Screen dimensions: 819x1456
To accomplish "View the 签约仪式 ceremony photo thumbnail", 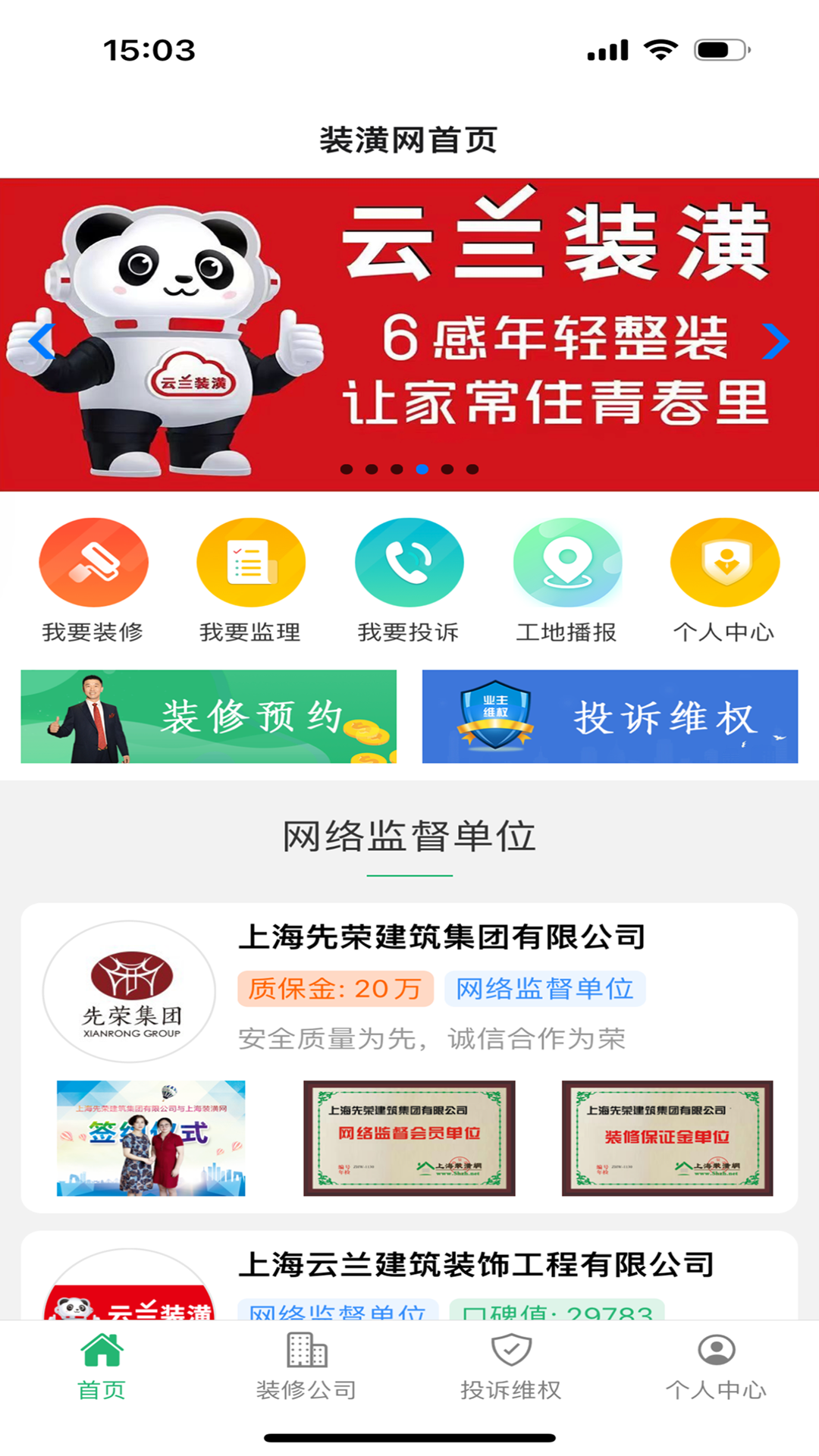I will tap(149, 1138).
